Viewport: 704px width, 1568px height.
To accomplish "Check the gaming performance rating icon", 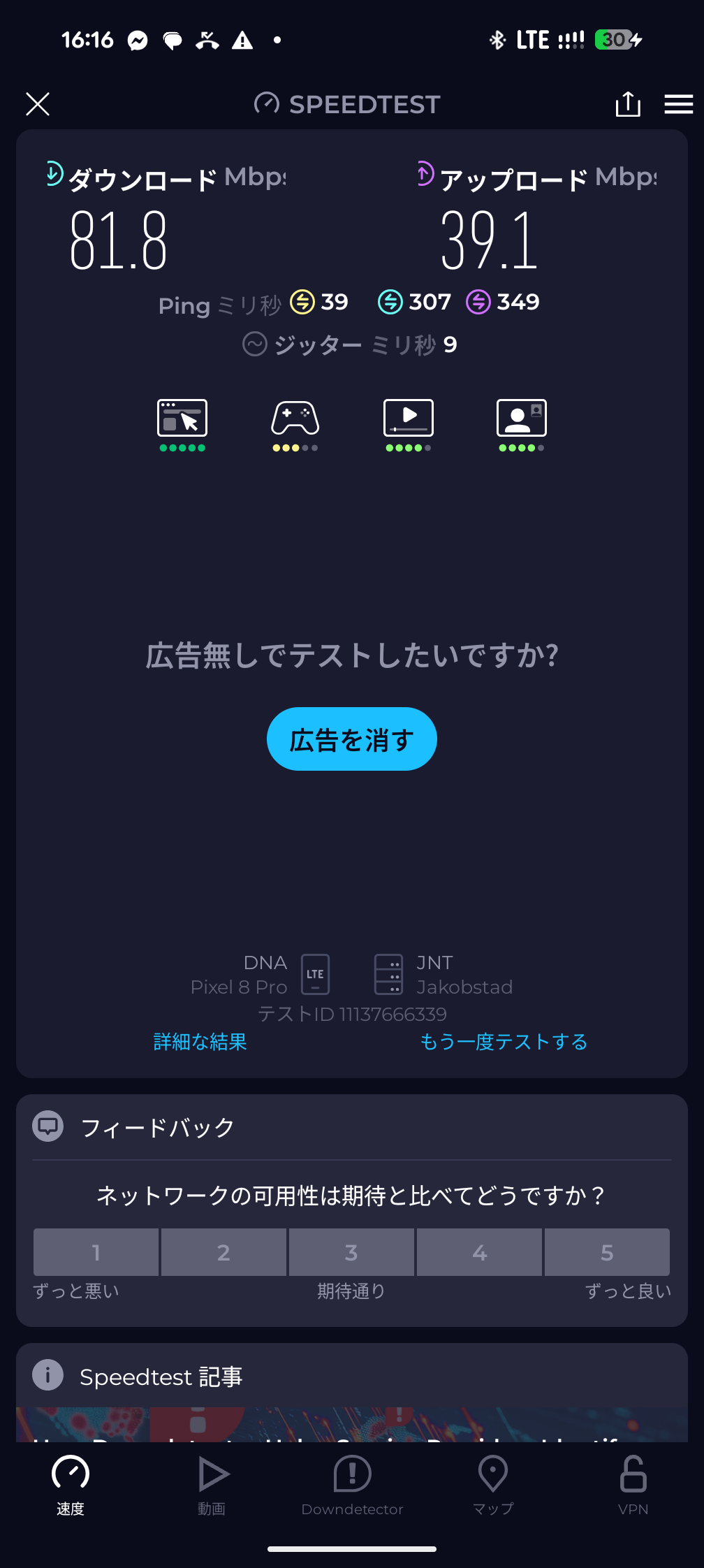I will click(295, 419).
